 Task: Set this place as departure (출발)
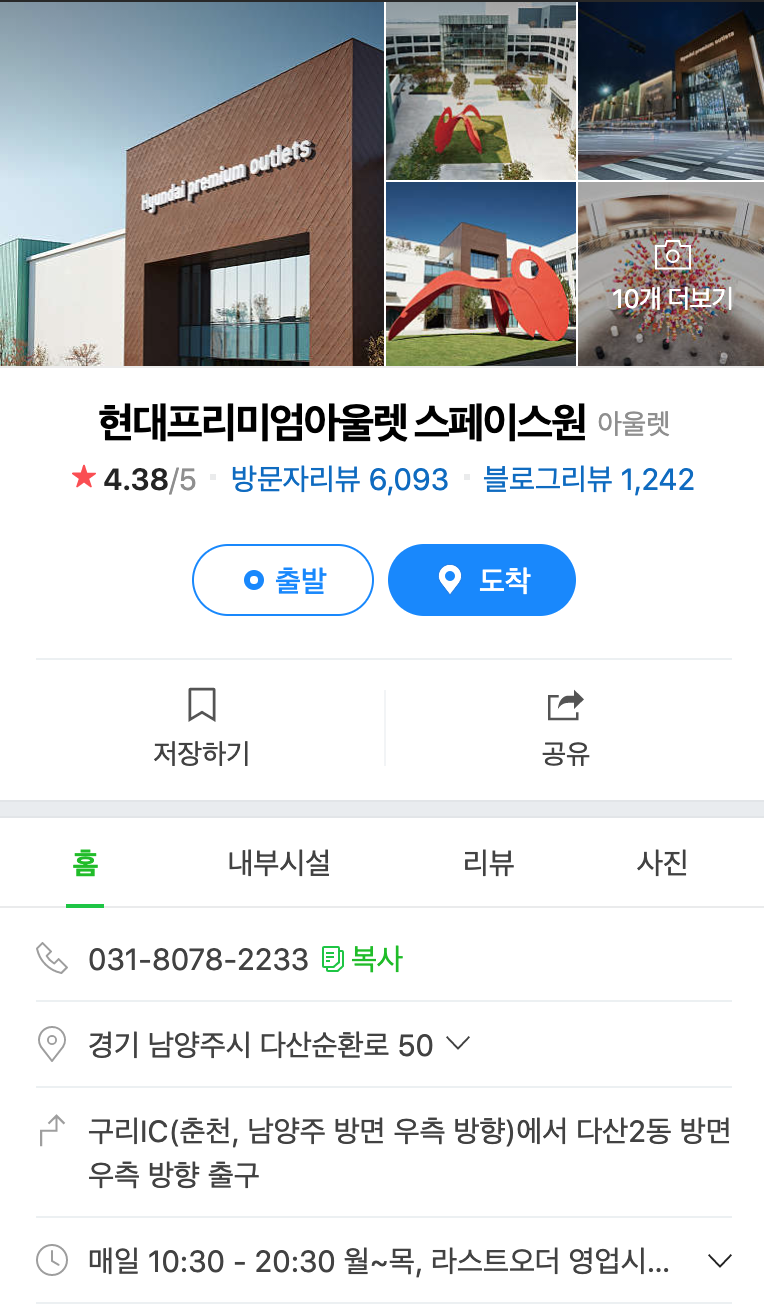click(x=283, y=580)
